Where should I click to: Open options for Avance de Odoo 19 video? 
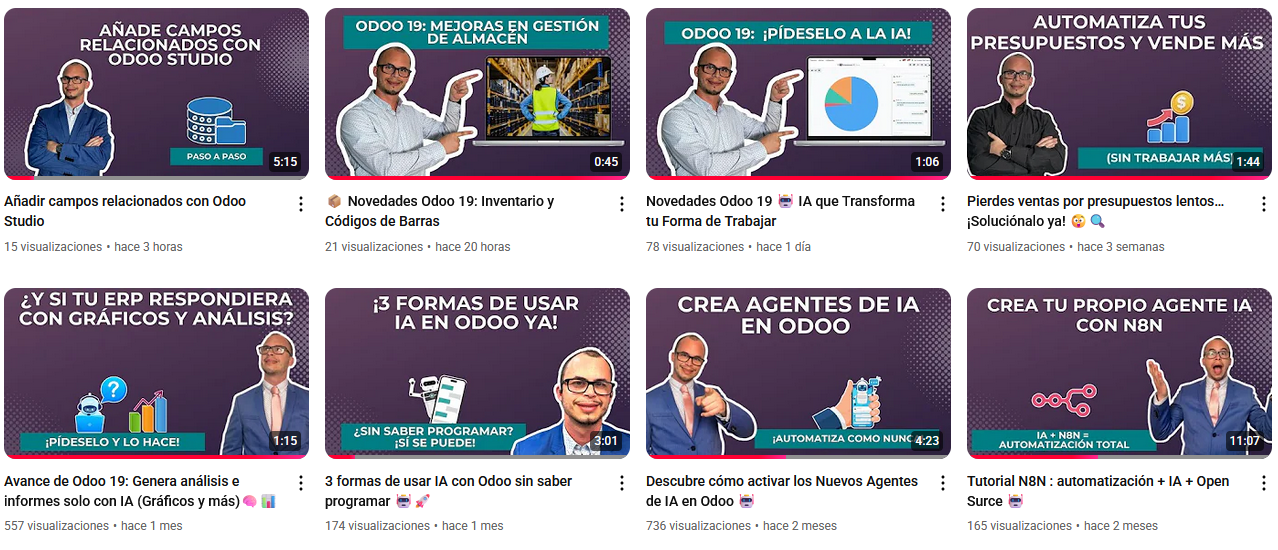[300, 484]
